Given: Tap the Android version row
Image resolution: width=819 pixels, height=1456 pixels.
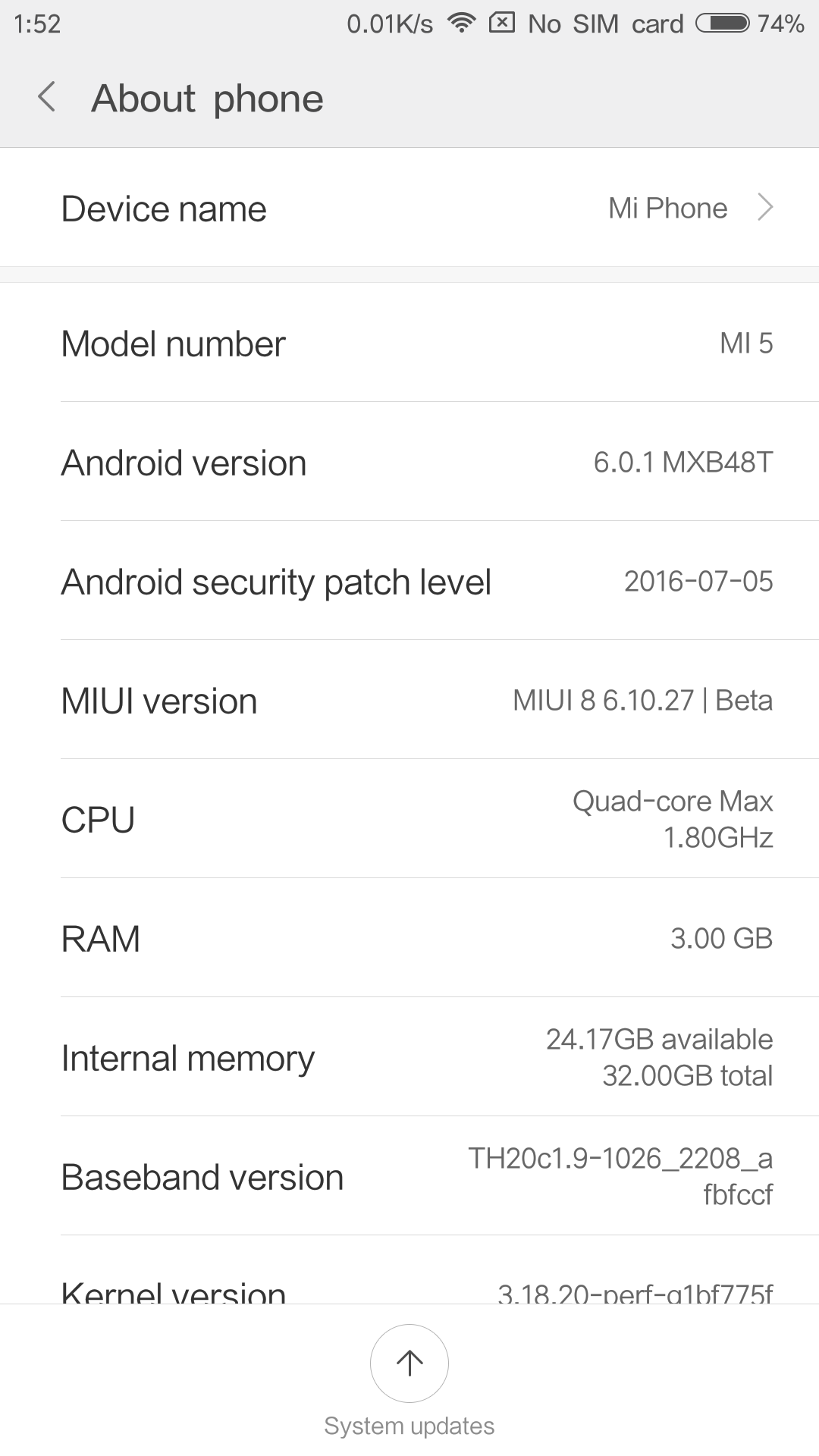Looking at the screenshot, I should [x=409, y=463].
